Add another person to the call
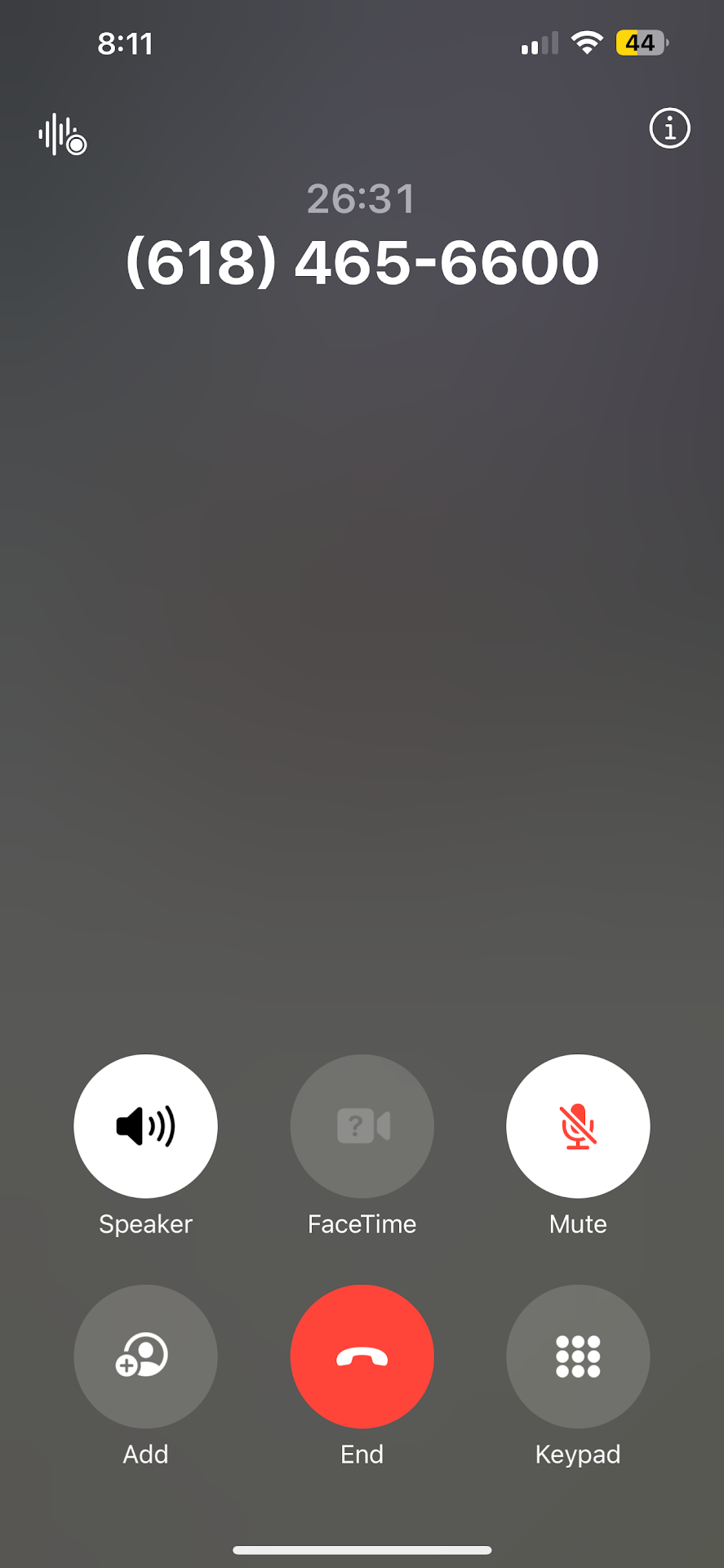This screenshot has width=724, height=1568. (145, 1356)
